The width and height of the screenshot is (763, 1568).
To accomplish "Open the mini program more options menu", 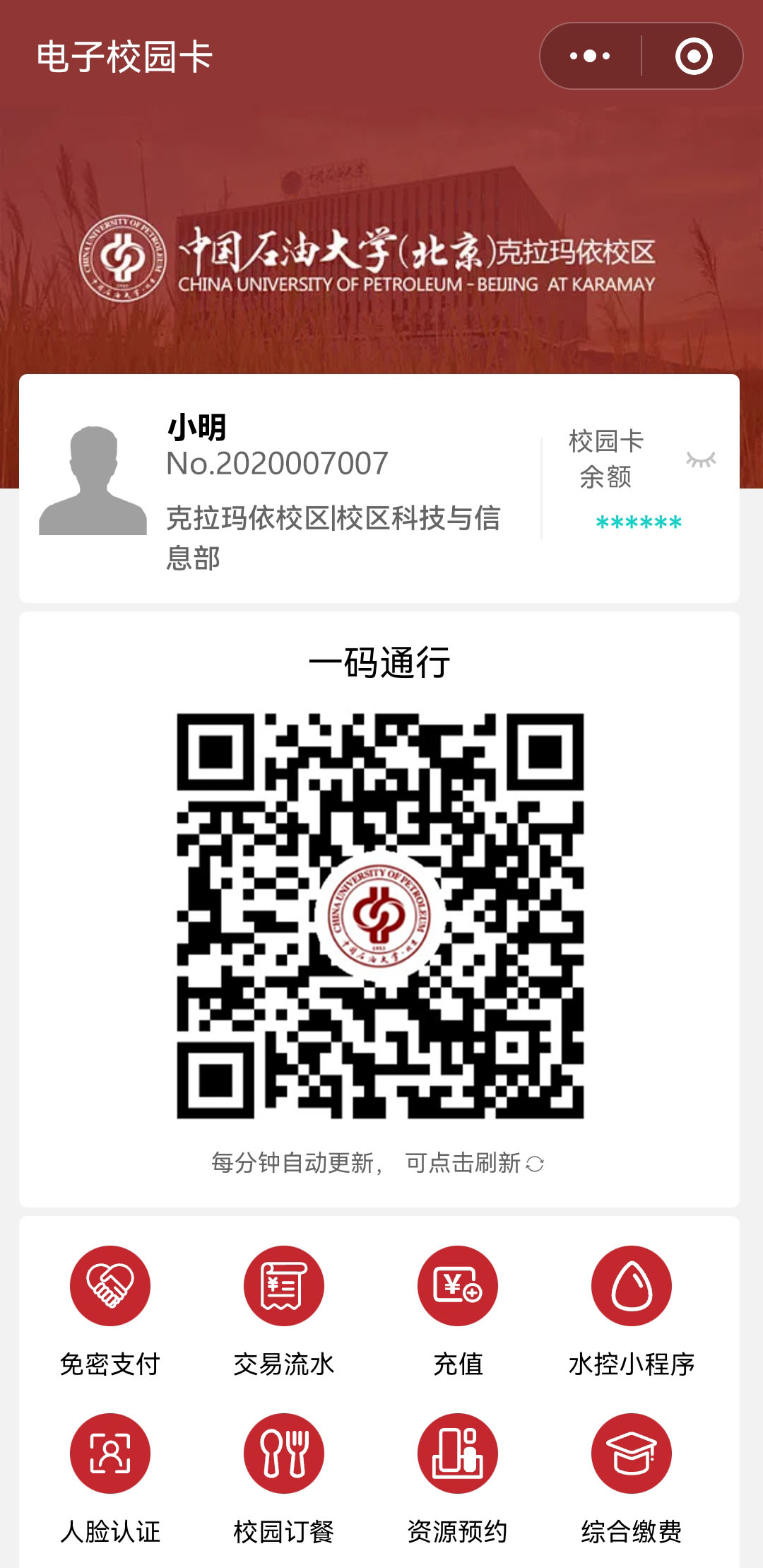I will 590,56.
